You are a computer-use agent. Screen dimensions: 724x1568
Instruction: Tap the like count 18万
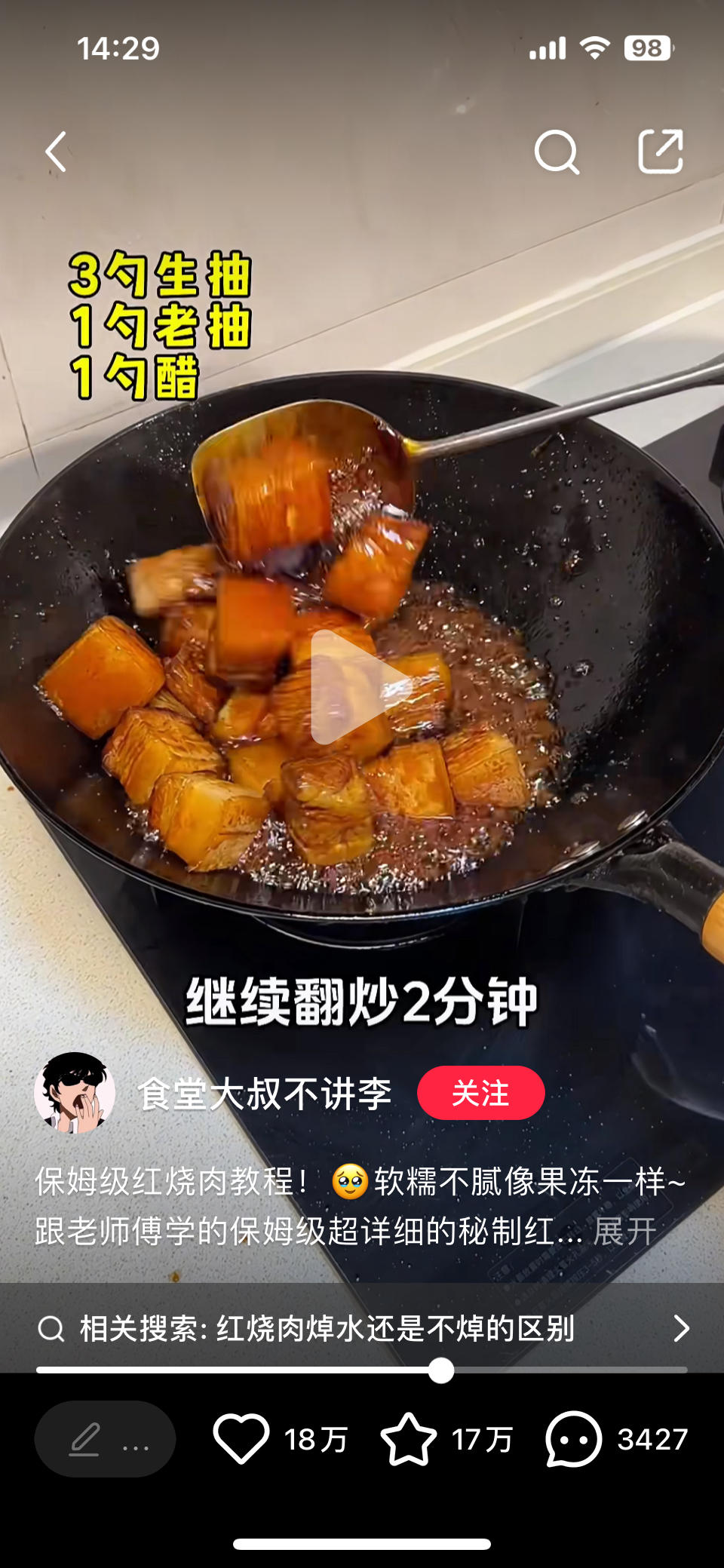(x=318, y=1442)
